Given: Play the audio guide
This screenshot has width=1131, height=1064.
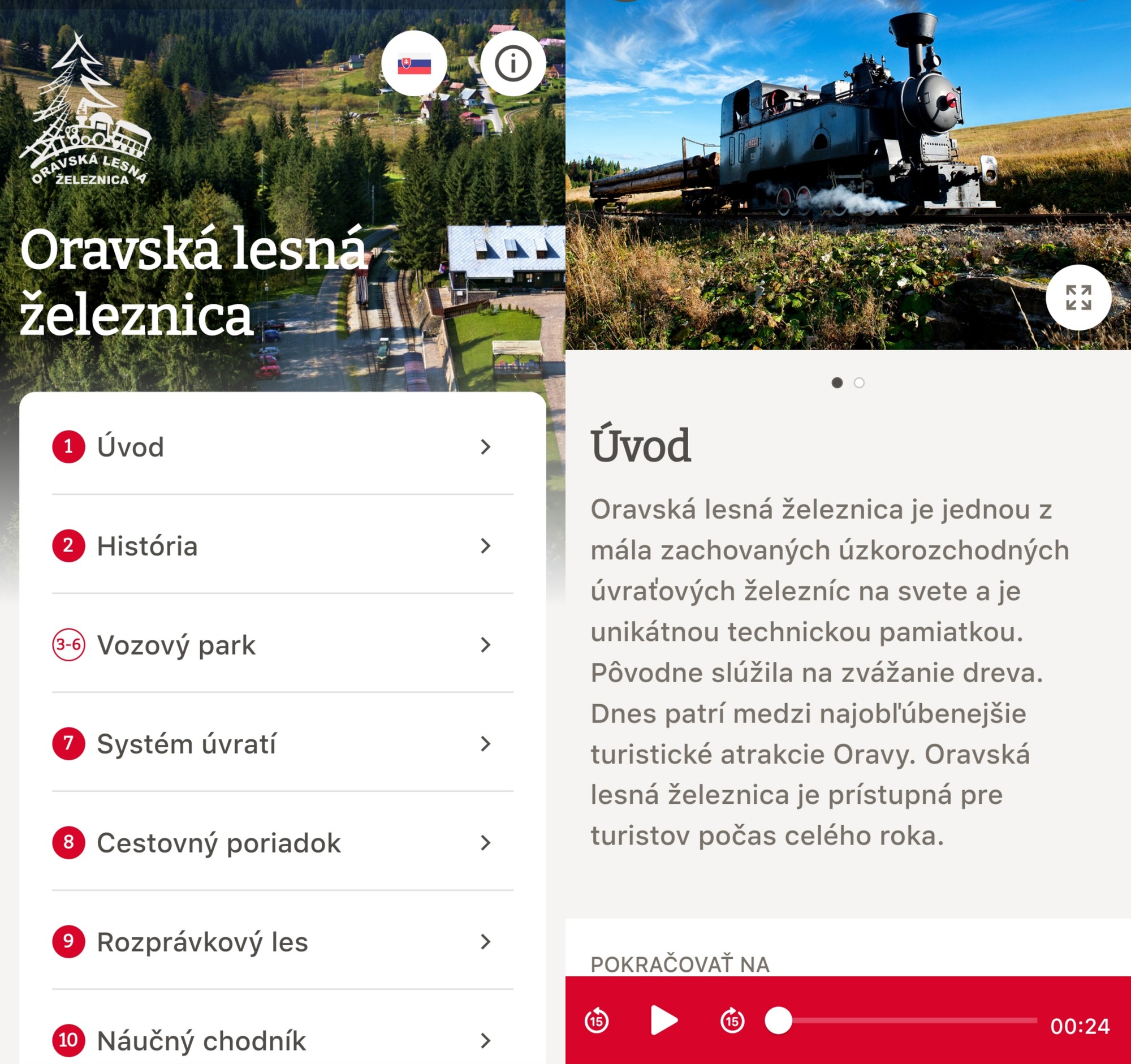Looking at the screenshot, I should click(663, 1020).
